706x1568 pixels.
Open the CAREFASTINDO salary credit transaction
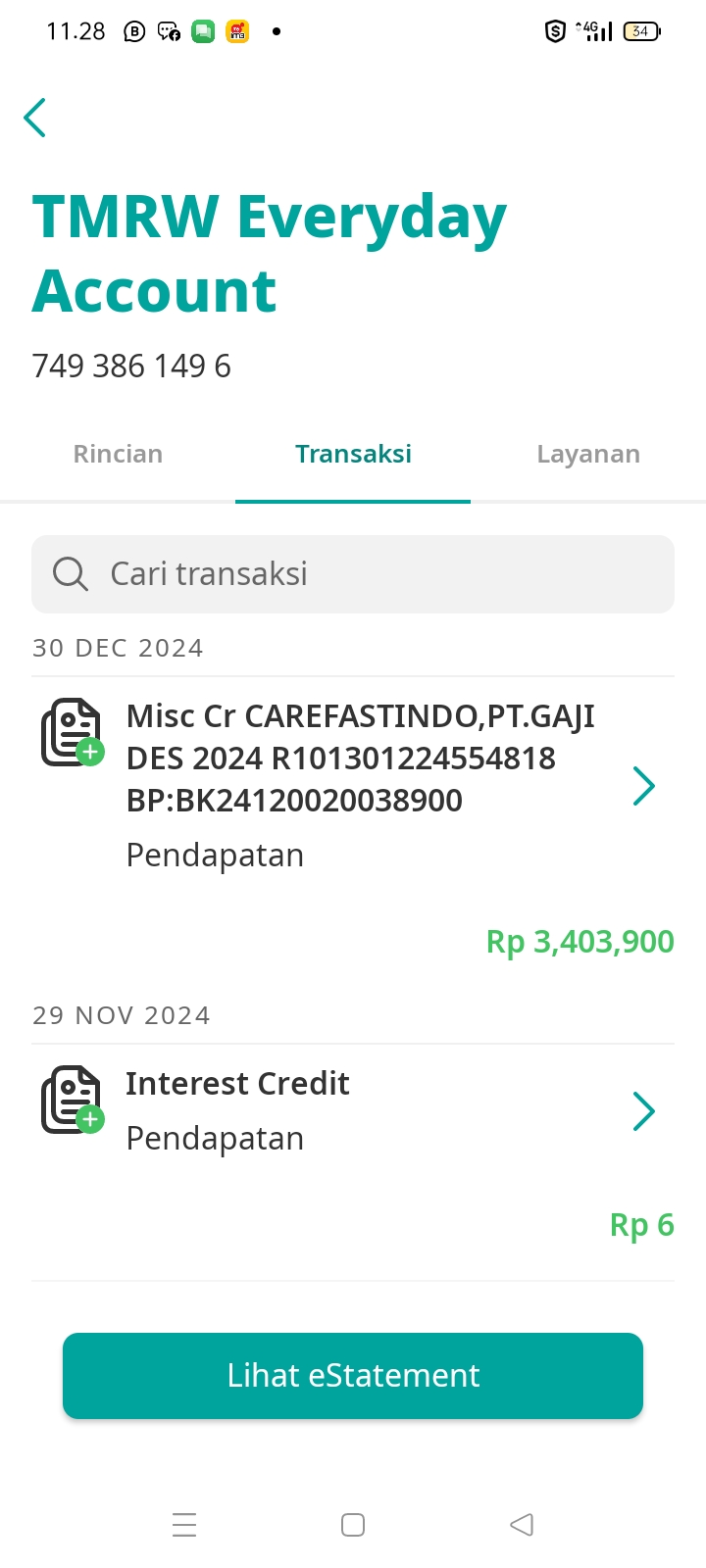(353, 823)
